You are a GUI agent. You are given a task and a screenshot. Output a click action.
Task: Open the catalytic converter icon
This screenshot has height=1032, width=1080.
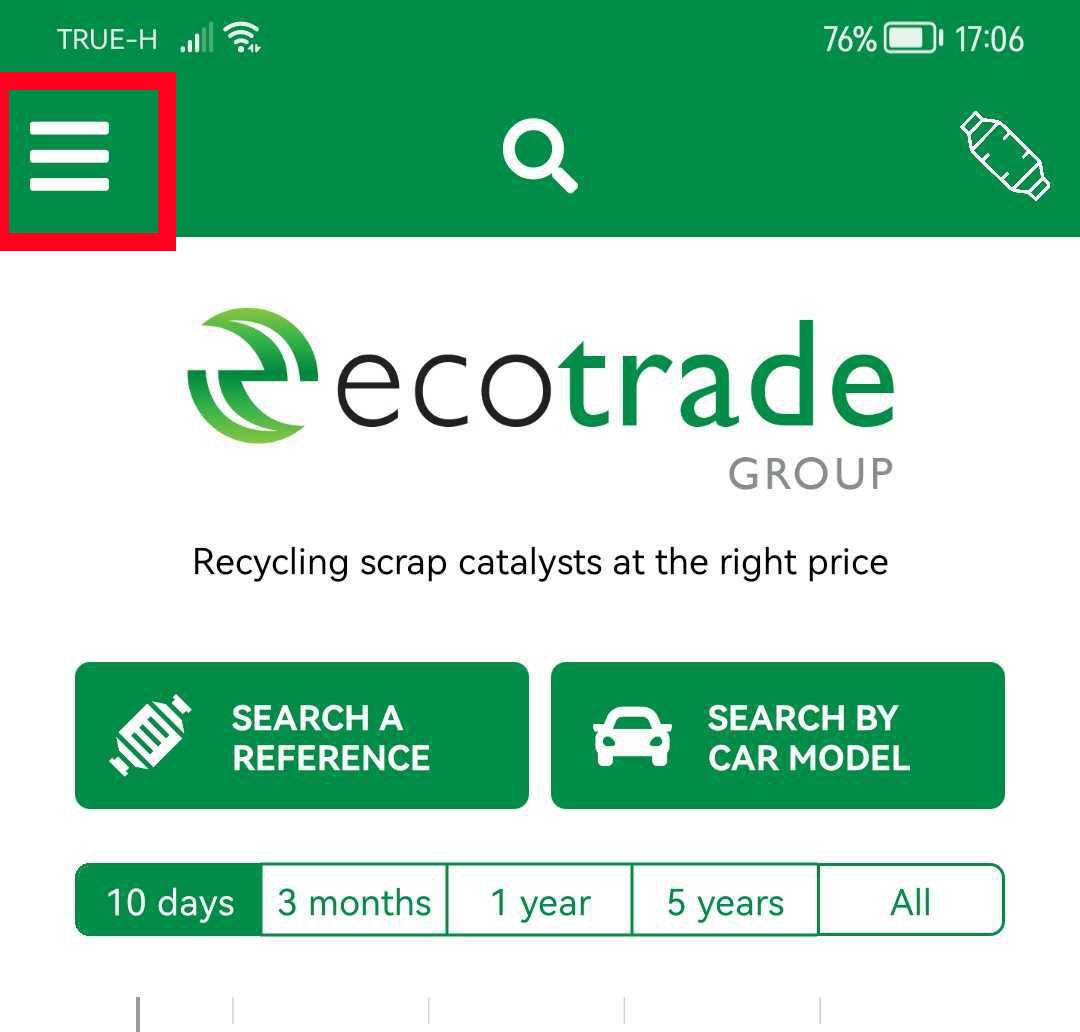pos(1004,157)
